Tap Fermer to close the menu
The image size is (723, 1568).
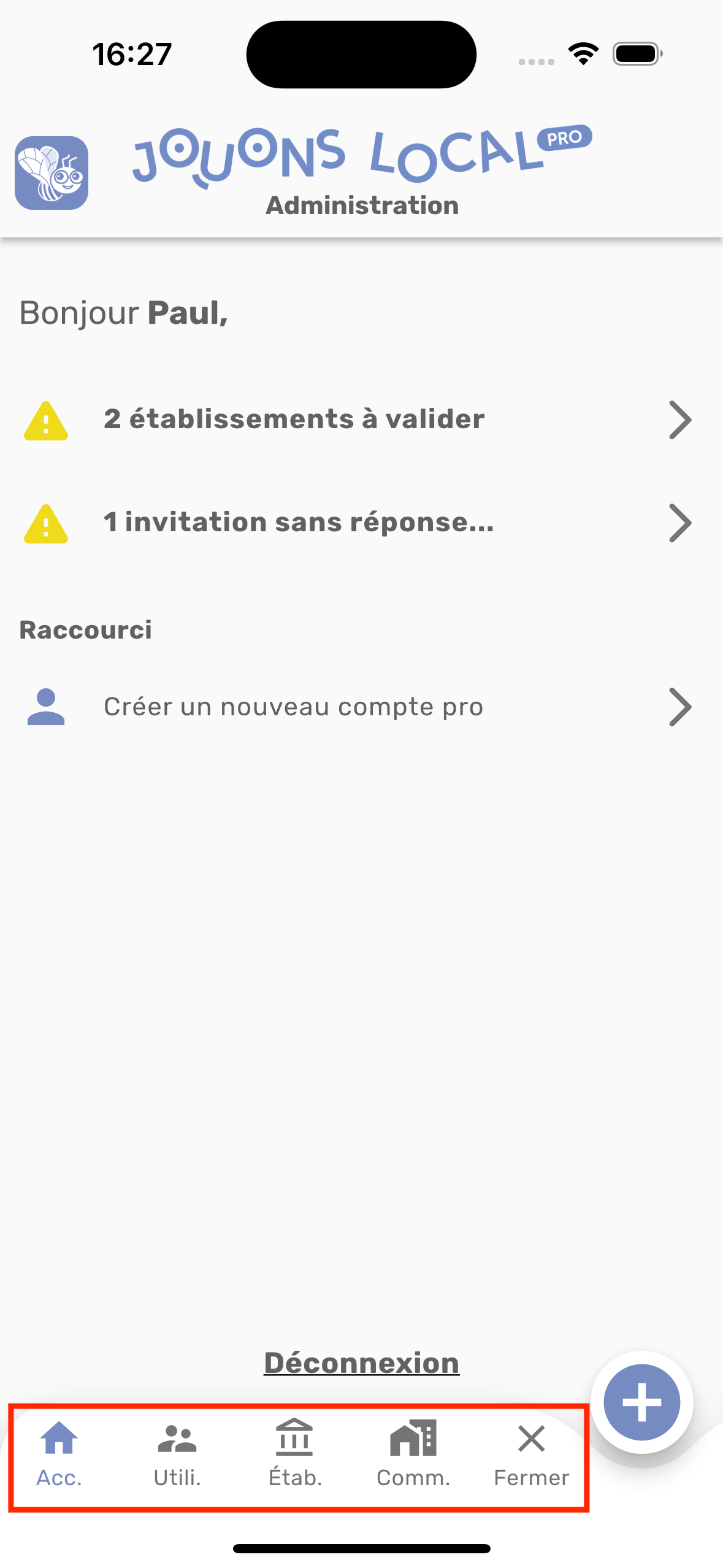pyautogui.click(x=531, y=1454)
